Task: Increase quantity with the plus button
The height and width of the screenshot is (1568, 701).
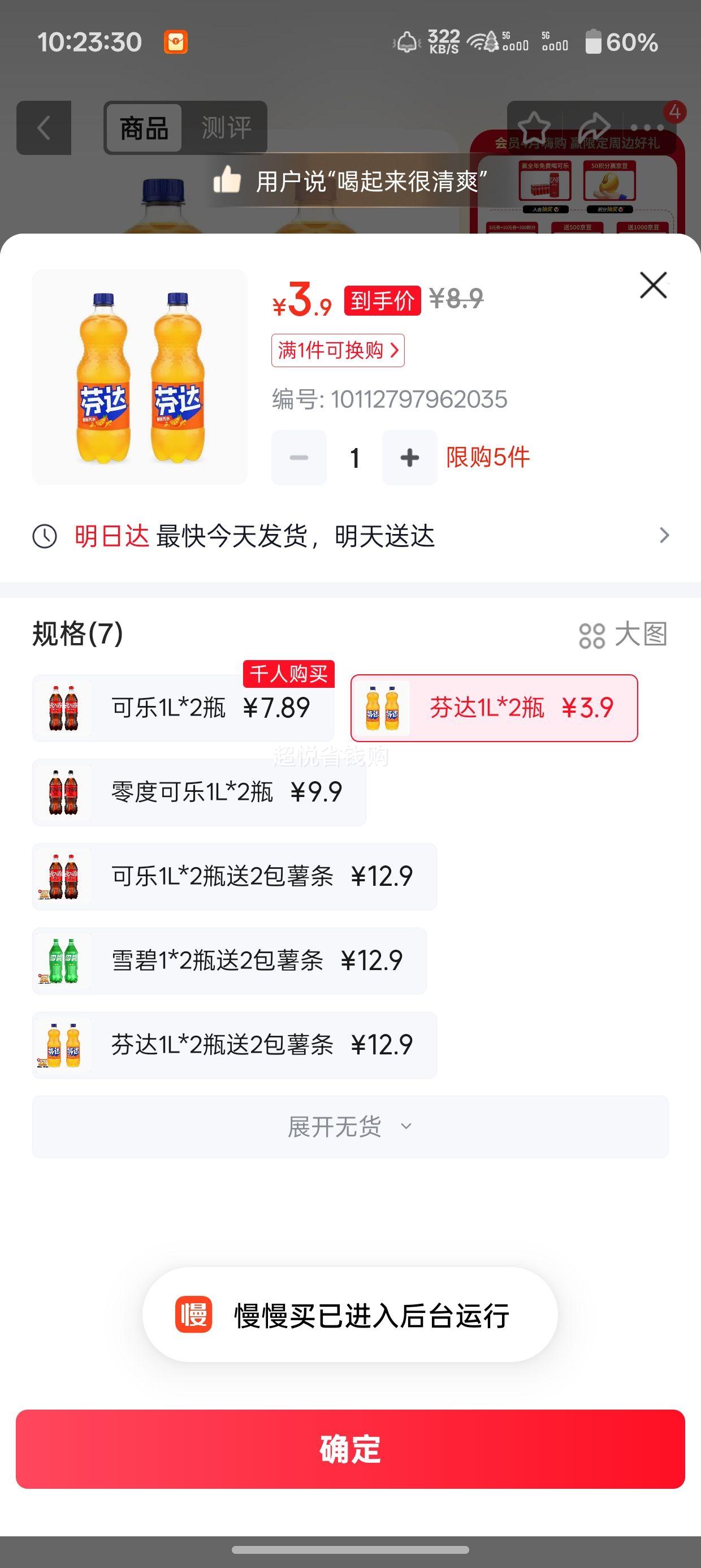Action: pos(409,458)
